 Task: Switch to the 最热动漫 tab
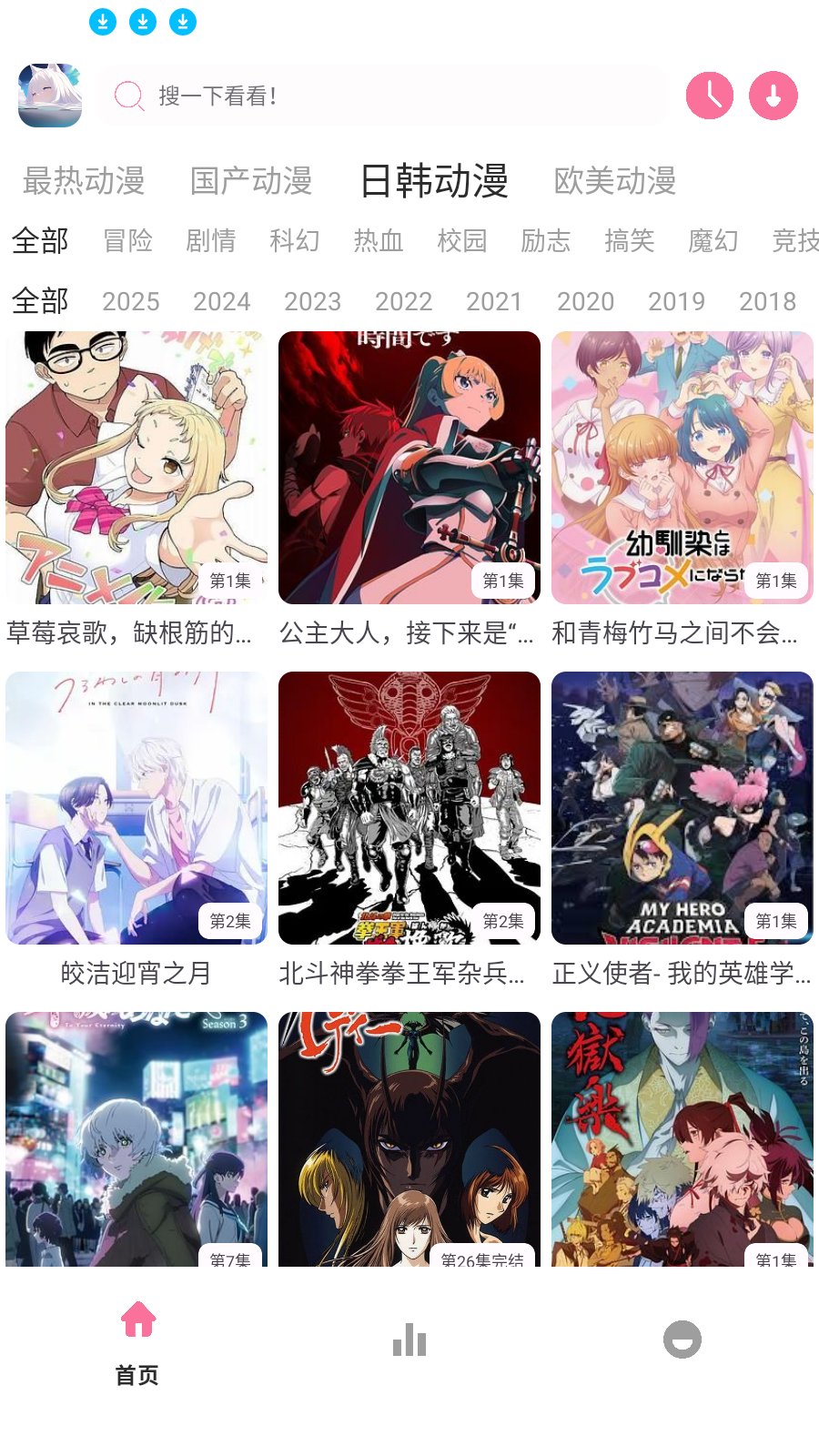[x=85, y=182]
